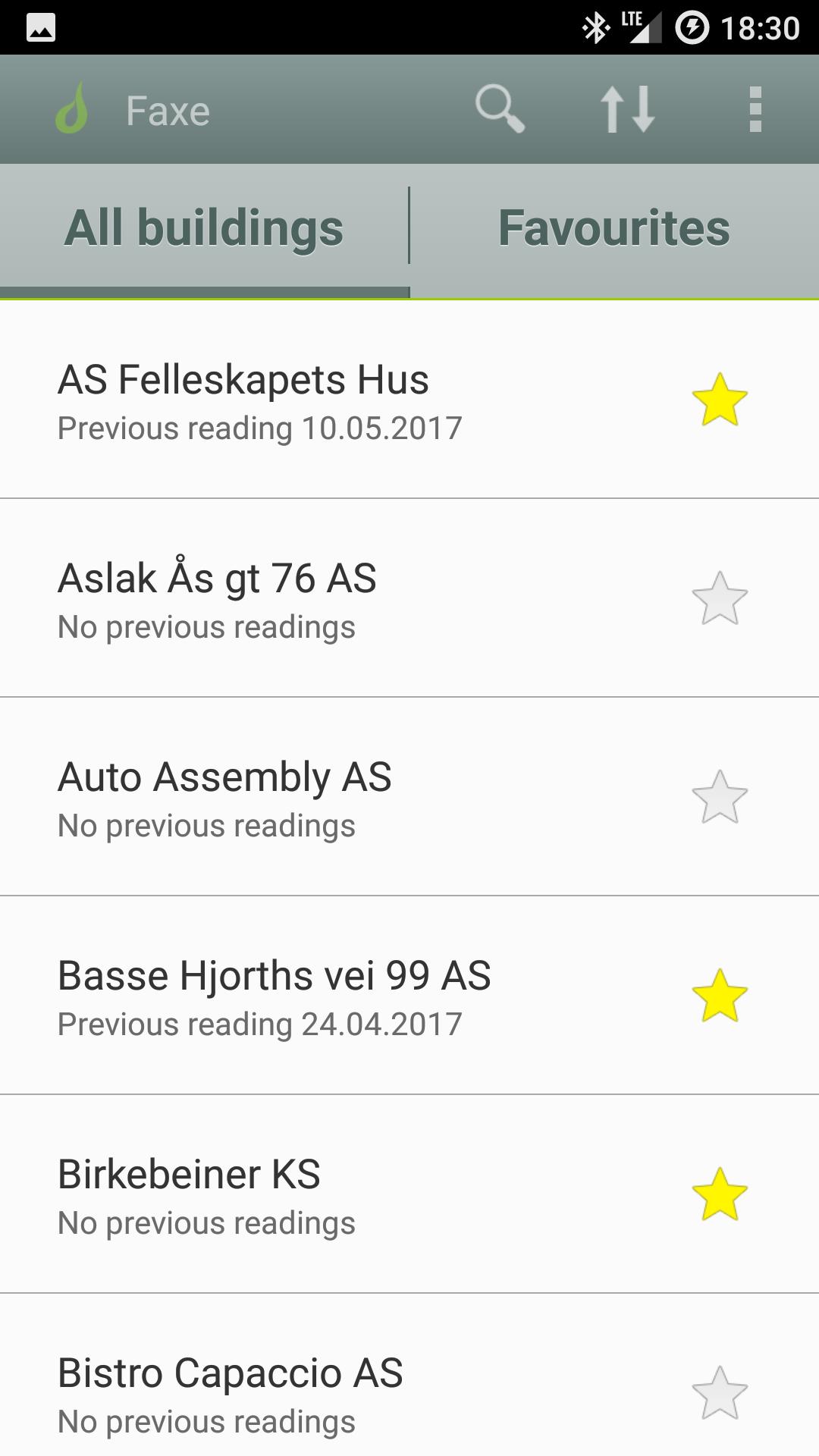Favourite Bistro Capaccio AS with the star

click(x=720, y=1393)
